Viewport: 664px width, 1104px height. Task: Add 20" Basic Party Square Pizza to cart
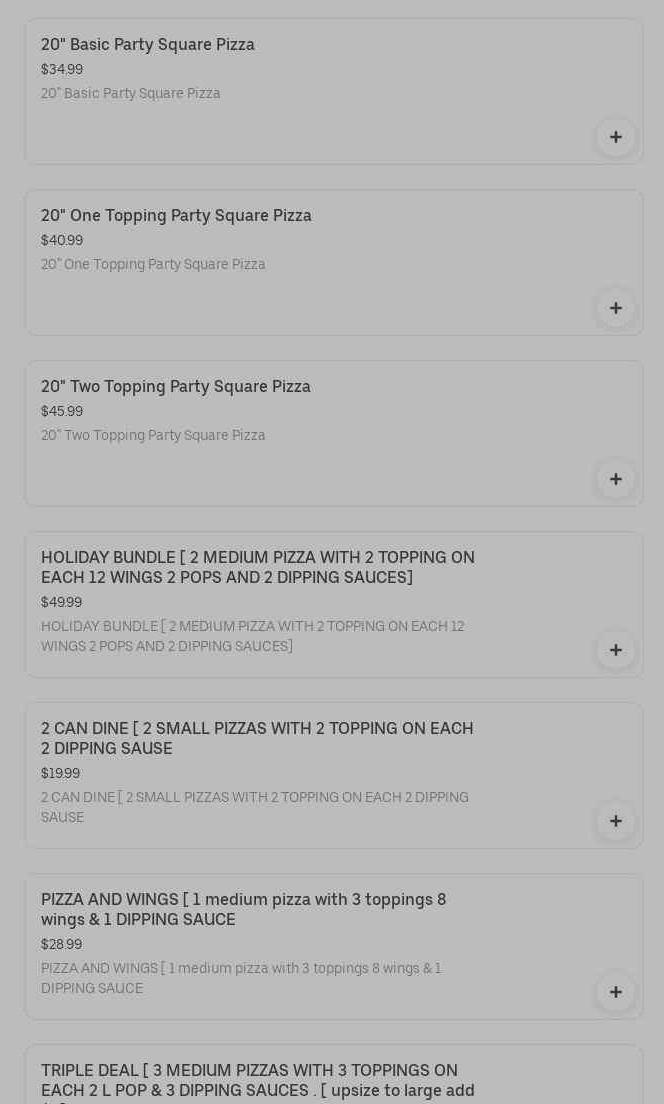(x=615, y=137)
